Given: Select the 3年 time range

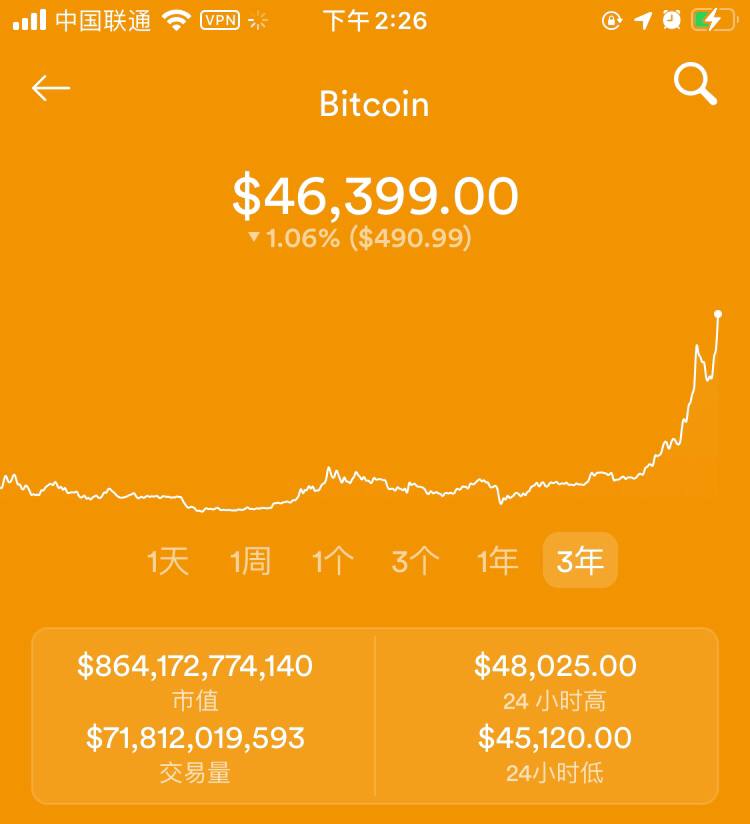Looking at the screenshot, I should (580, 561).
